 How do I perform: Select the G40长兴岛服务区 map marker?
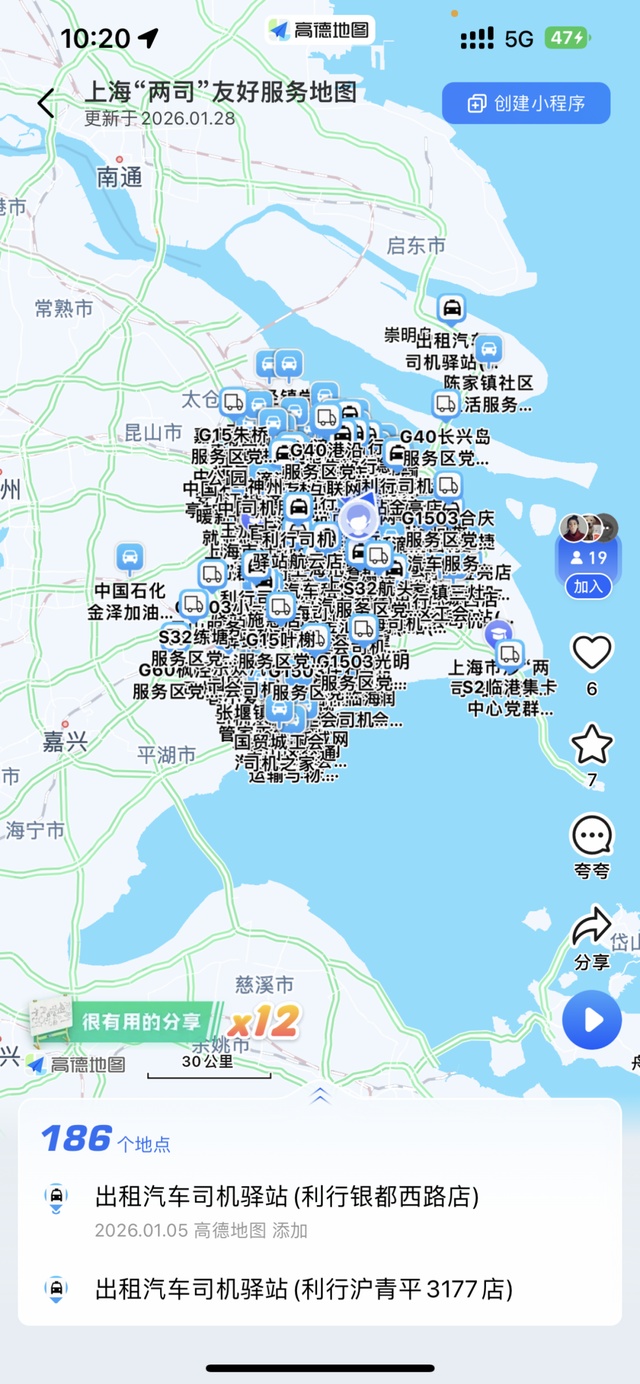pyautogui.click(x=396, y=454)
